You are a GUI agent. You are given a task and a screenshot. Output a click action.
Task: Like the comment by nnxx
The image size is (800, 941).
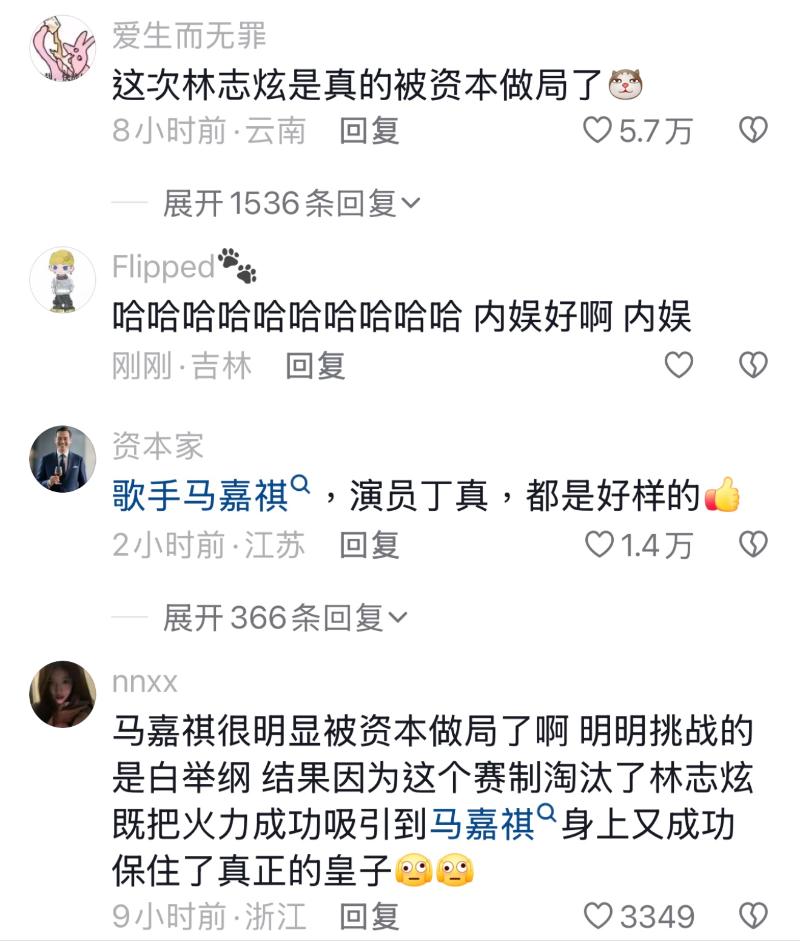599,915
